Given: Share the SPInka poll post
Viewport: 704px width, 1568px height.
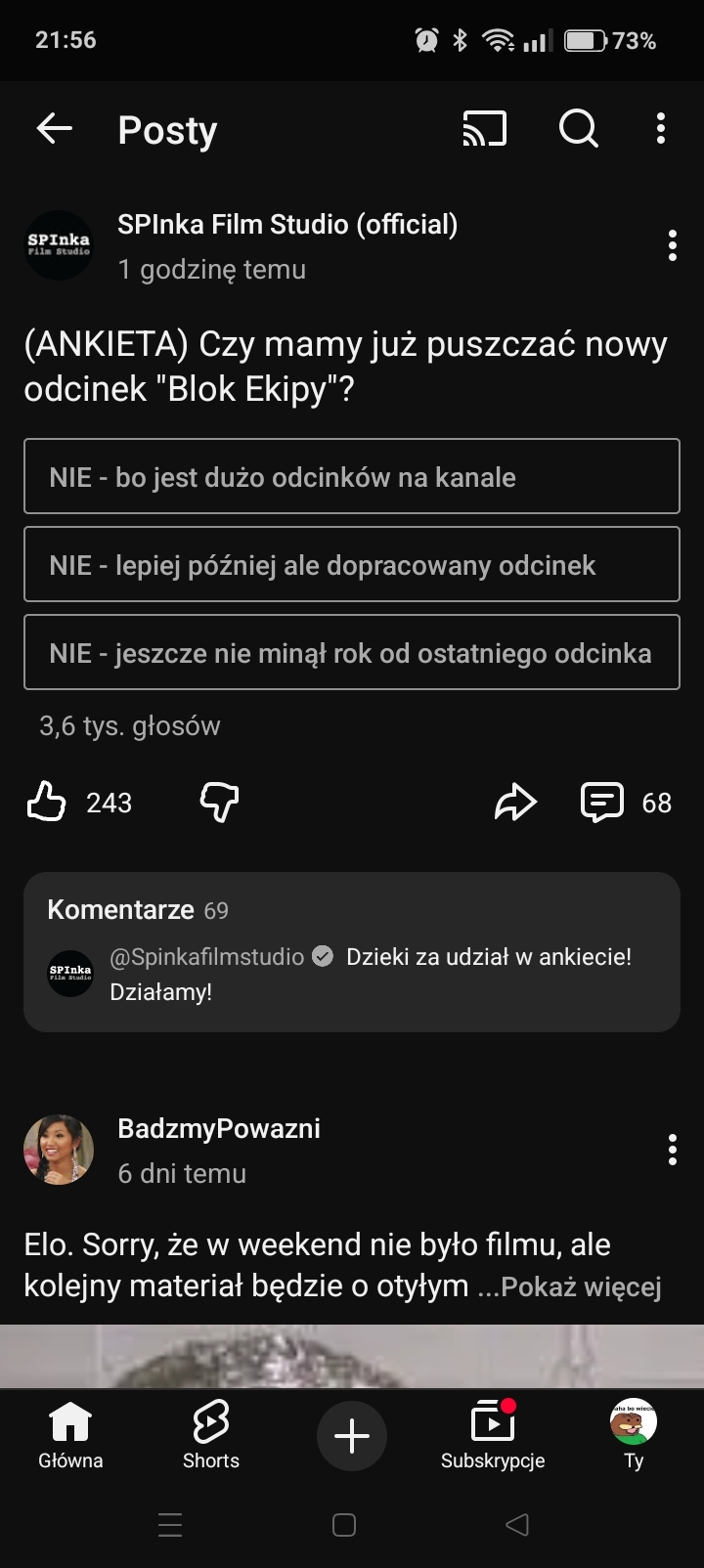Looking at the screenshot, I should (515, 803).
